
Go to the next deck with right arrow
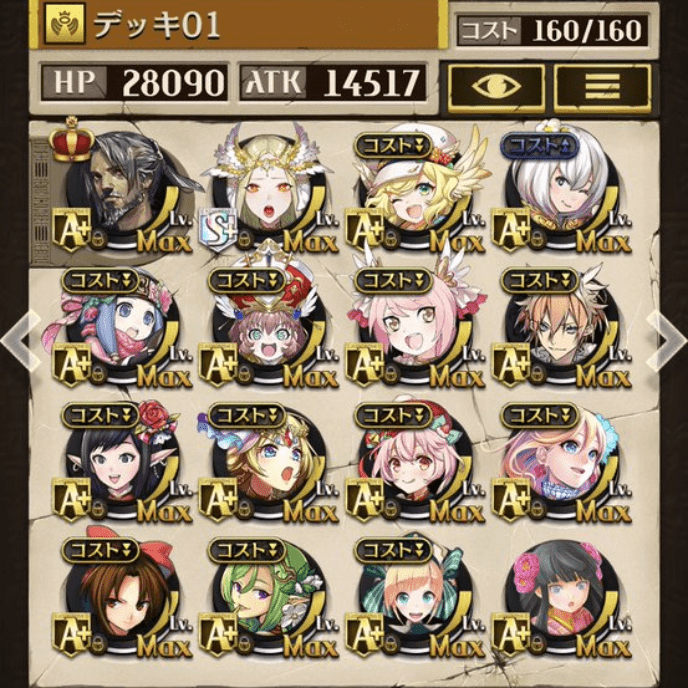click(x=667, y=340)
